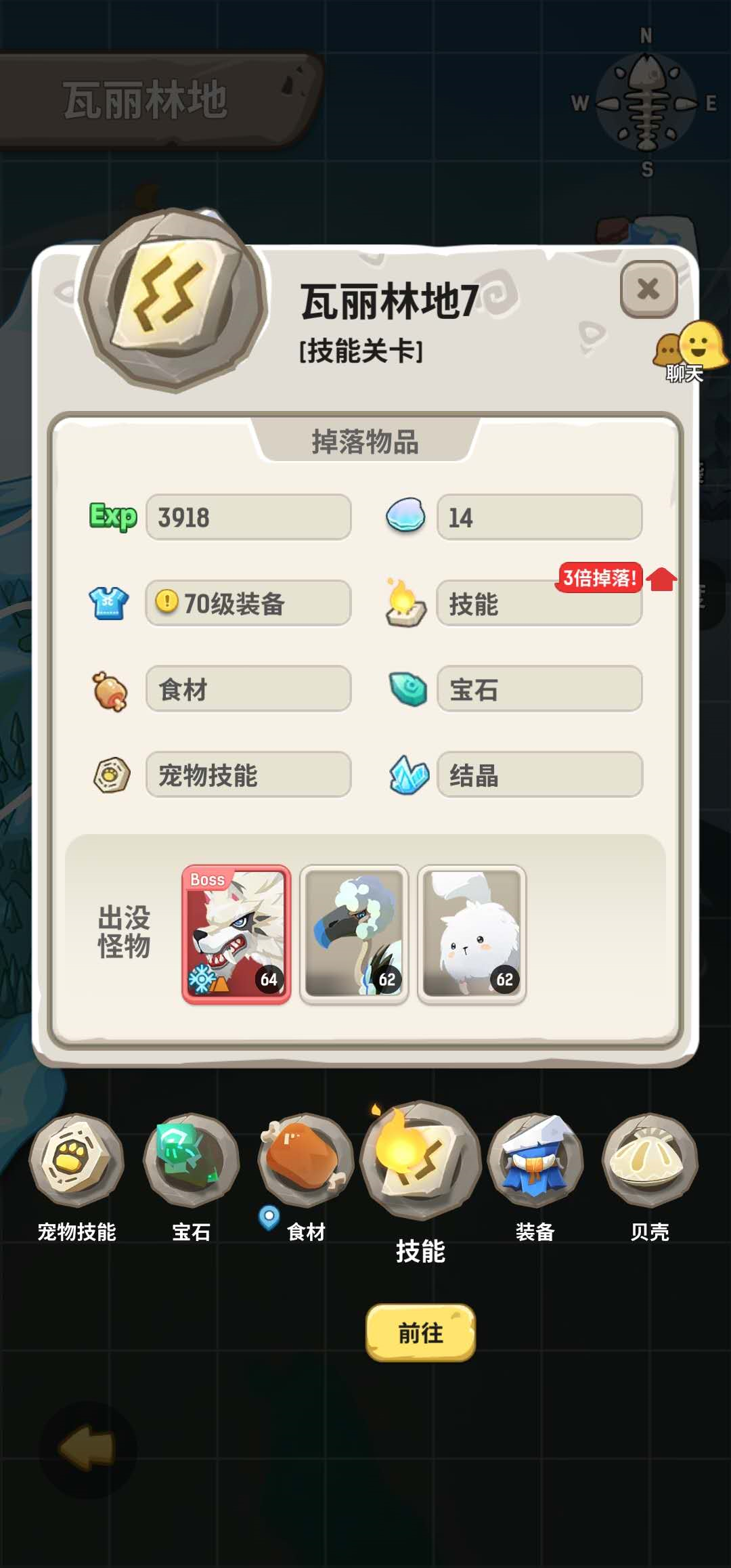Go back with the yellow arrow

click(88, 1449)
